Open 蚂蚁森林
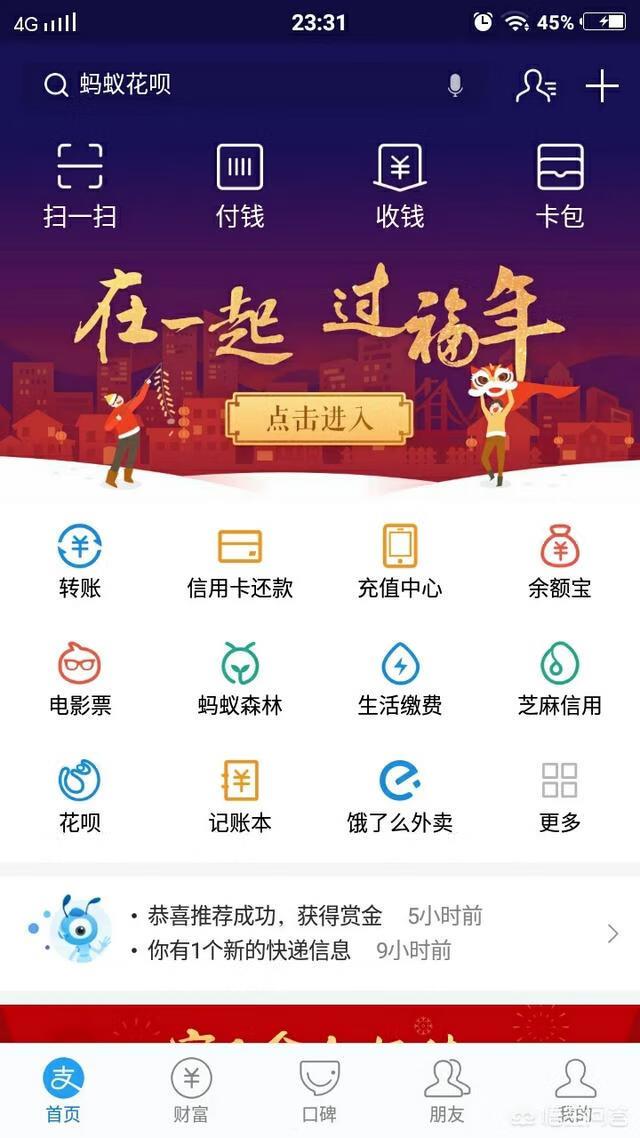The height and width of the screenshot is (1138, 640). (x=240, y=680)
